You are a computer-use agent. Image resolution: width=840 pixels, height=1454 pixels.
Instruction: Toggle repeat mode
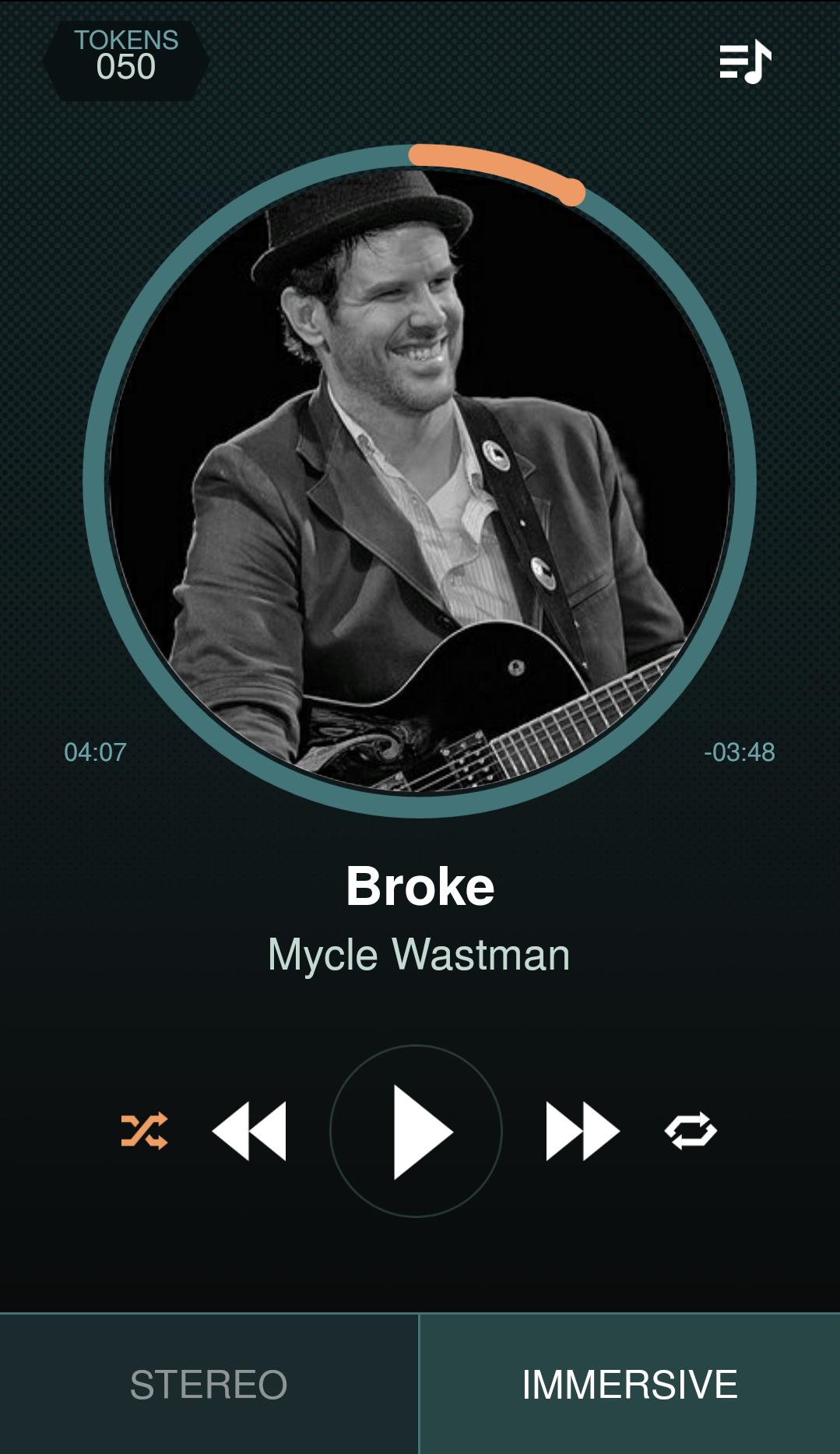coord(691,1131)
